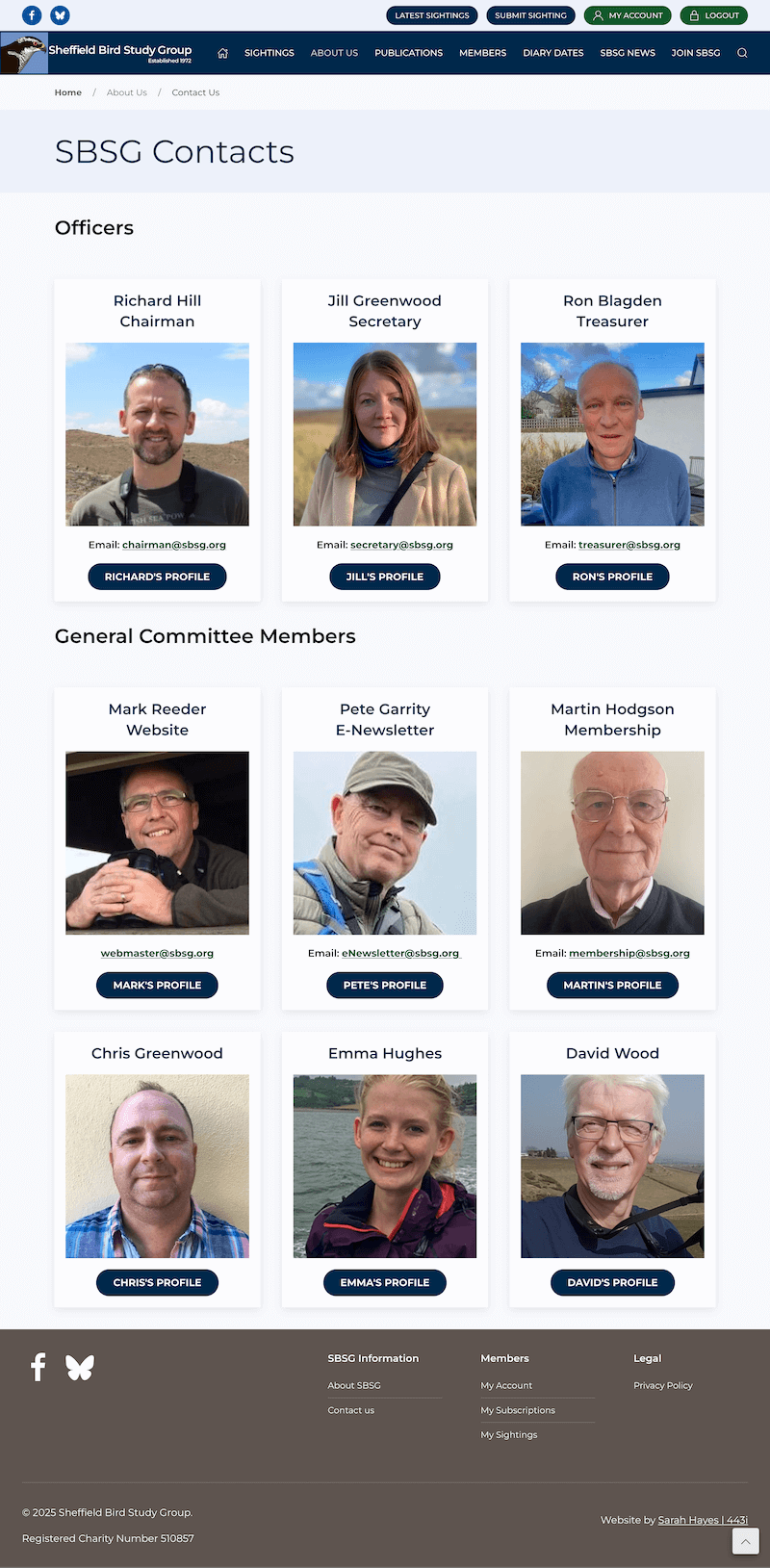The image size is (770, 1568).
Task: Open Emma's Profile
Action: pos(385,1282)
